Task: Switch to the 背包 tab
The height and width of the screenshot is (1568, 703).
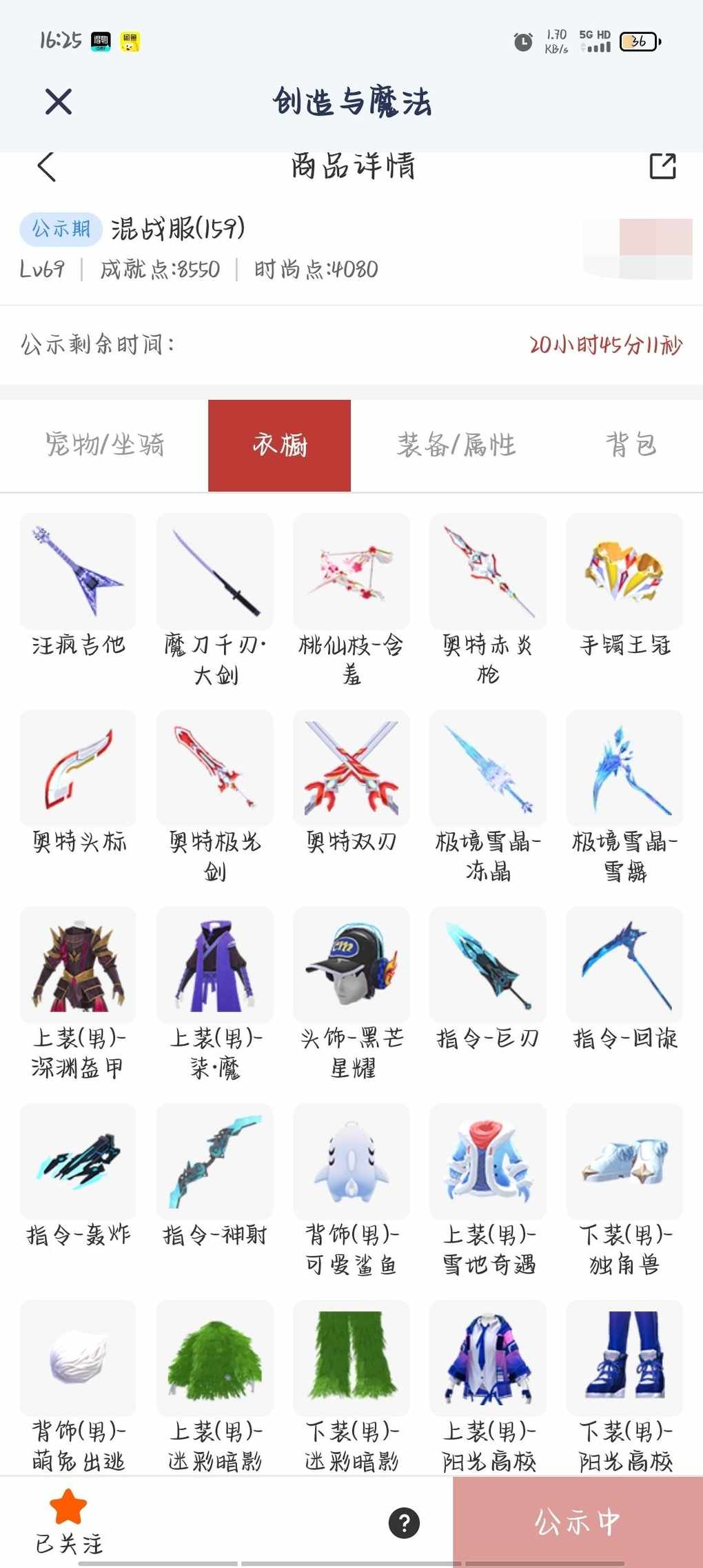Action: [x=630, y=445]
